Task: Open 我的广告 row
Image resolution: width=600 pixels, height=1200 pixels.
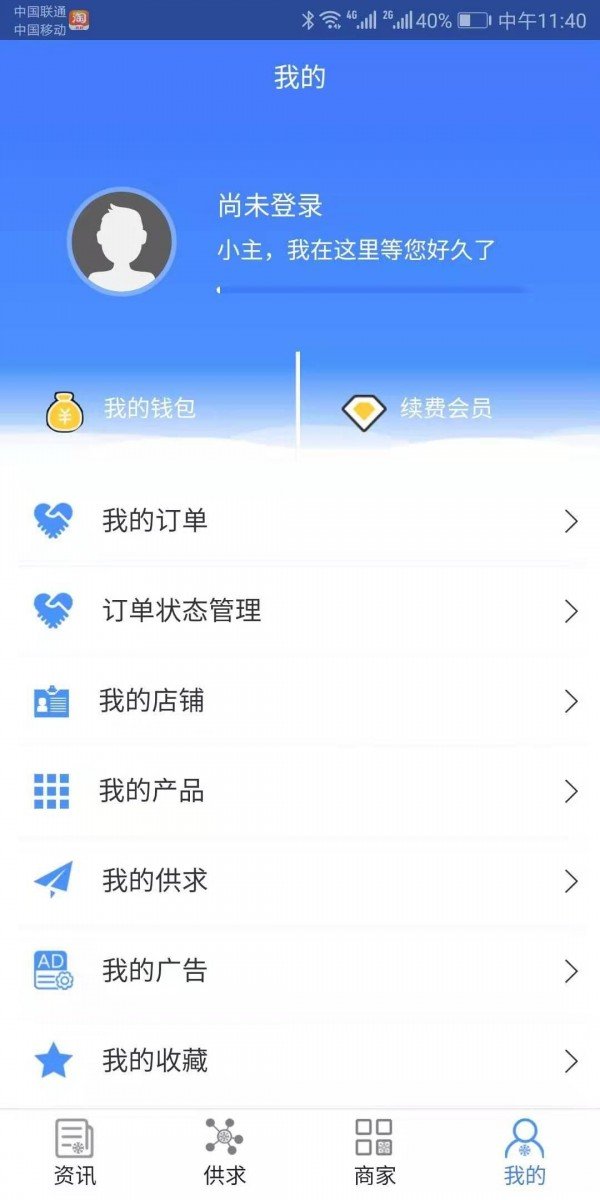Action: coord(300,971)
